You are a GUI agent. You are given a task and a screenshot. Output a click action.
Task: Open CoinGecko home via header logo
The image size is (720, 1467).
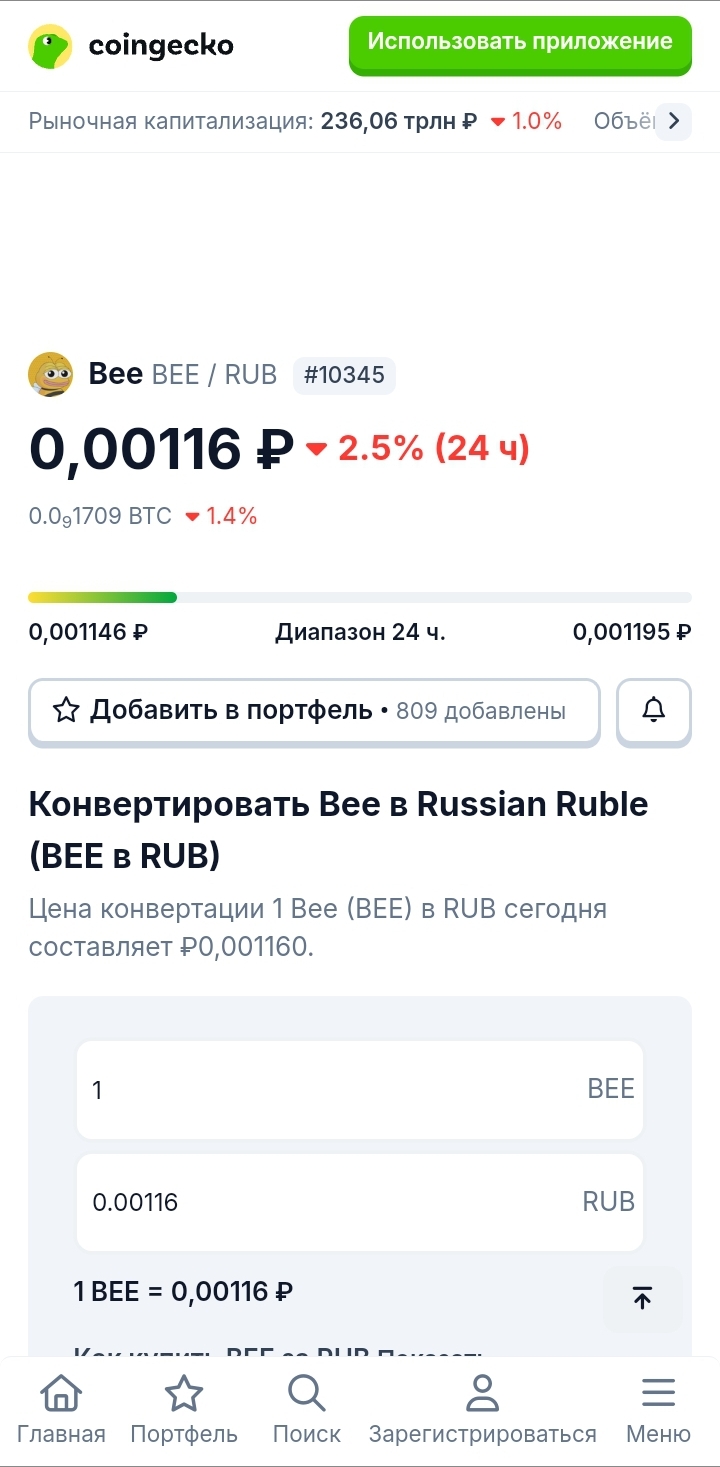pyautogui.click(x=131, y=46)
